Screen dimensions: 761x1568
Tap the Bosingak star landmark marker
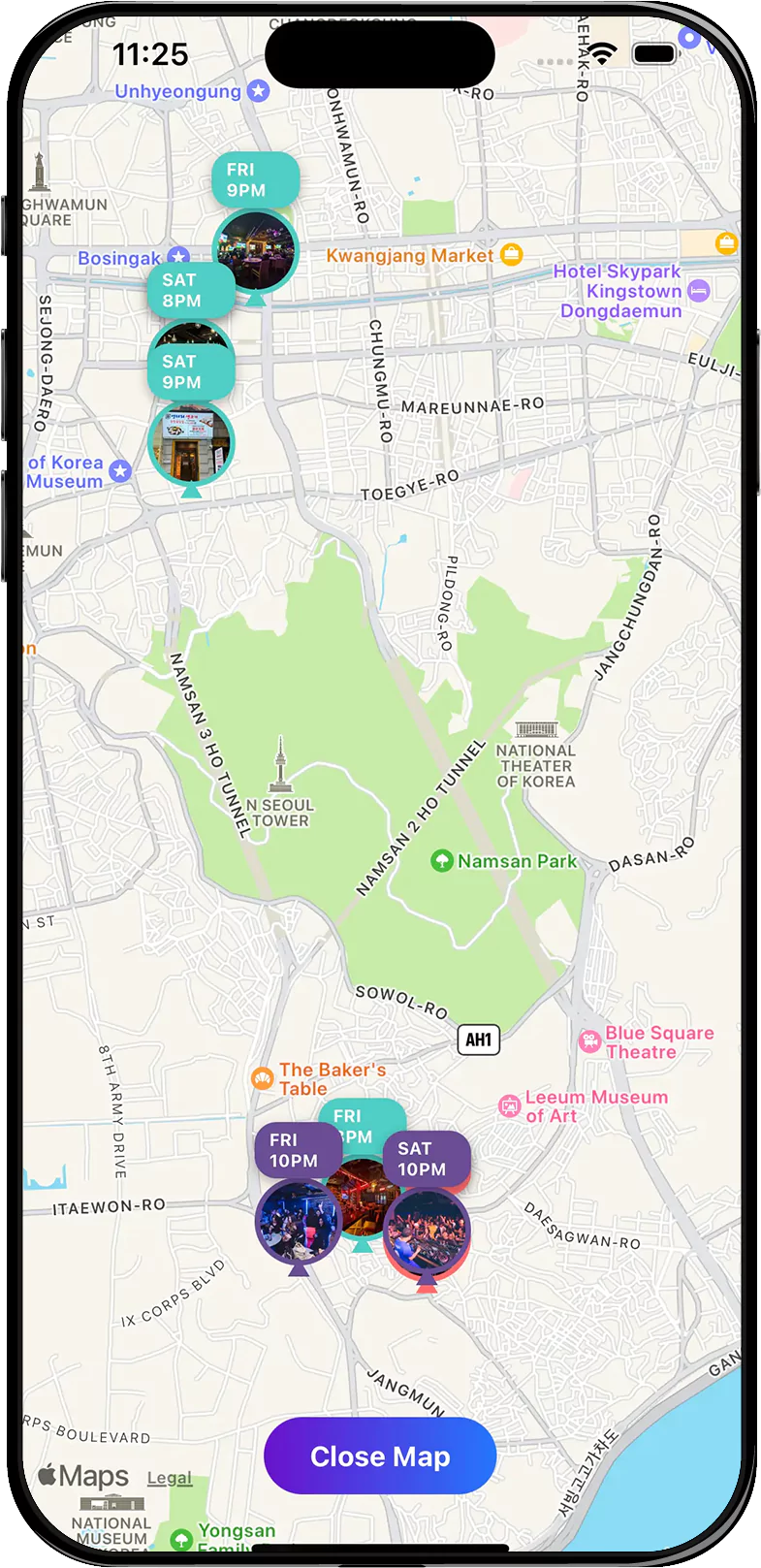click(x=178, y=256)
